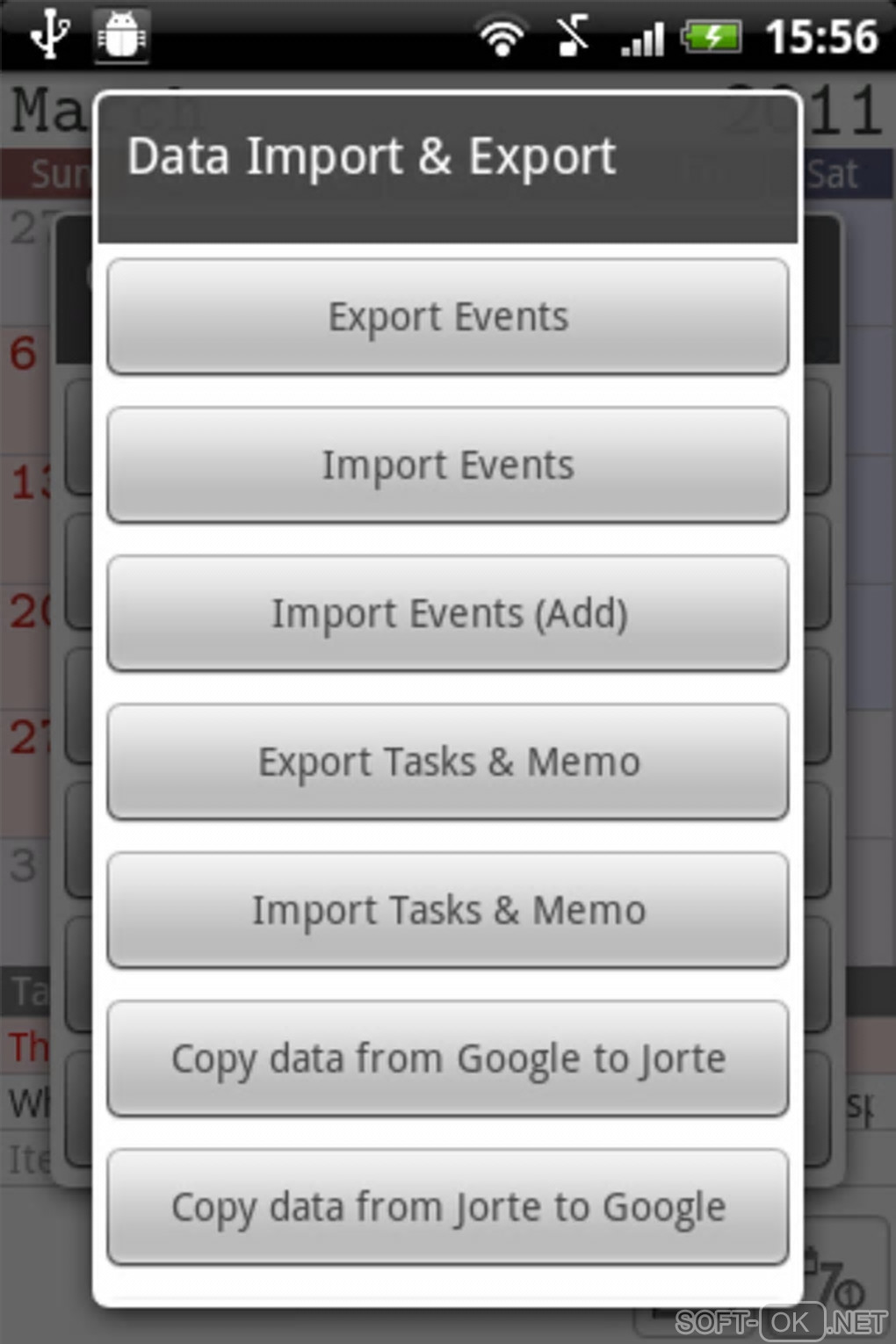
Task: Choose Import Events (Add)
Action: 448,613
